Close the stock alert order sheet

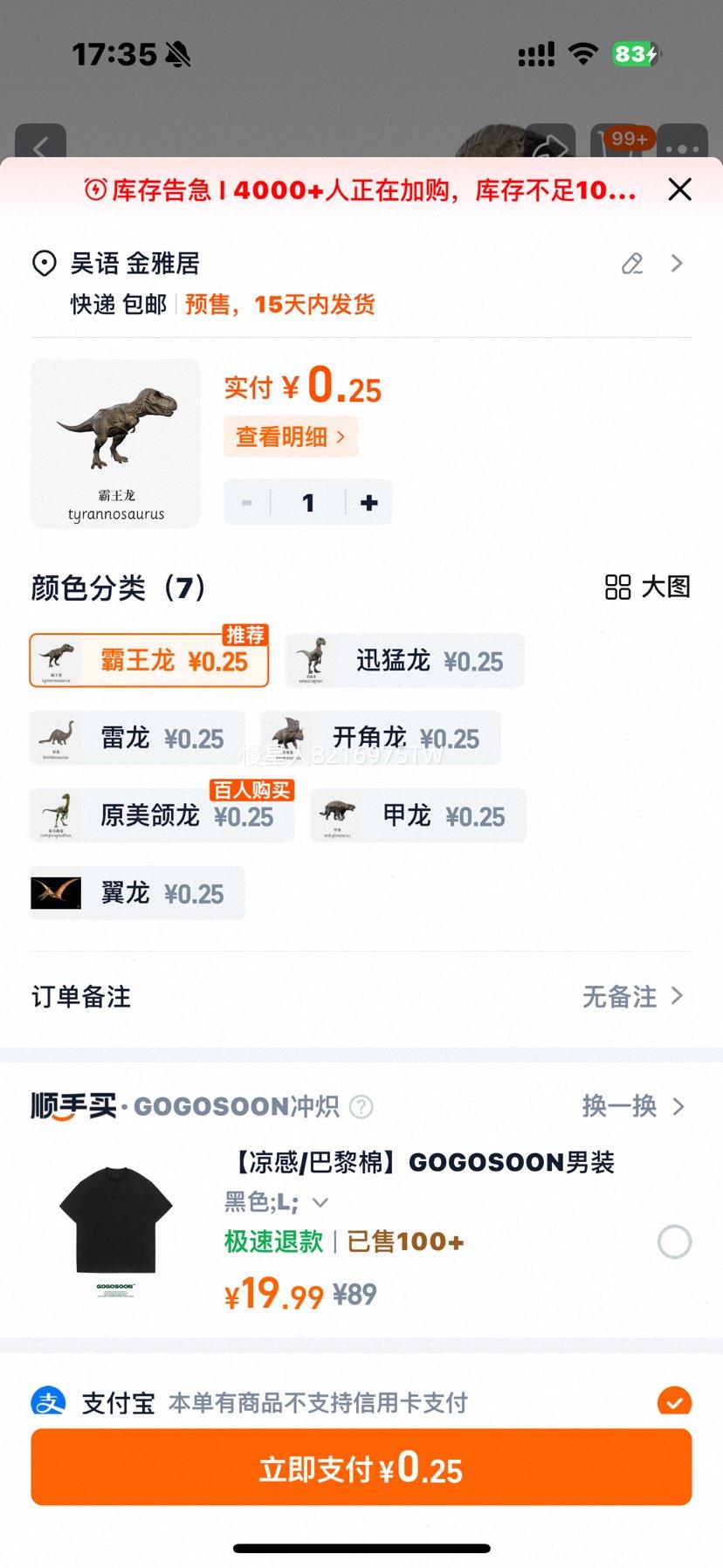(679, 189)
